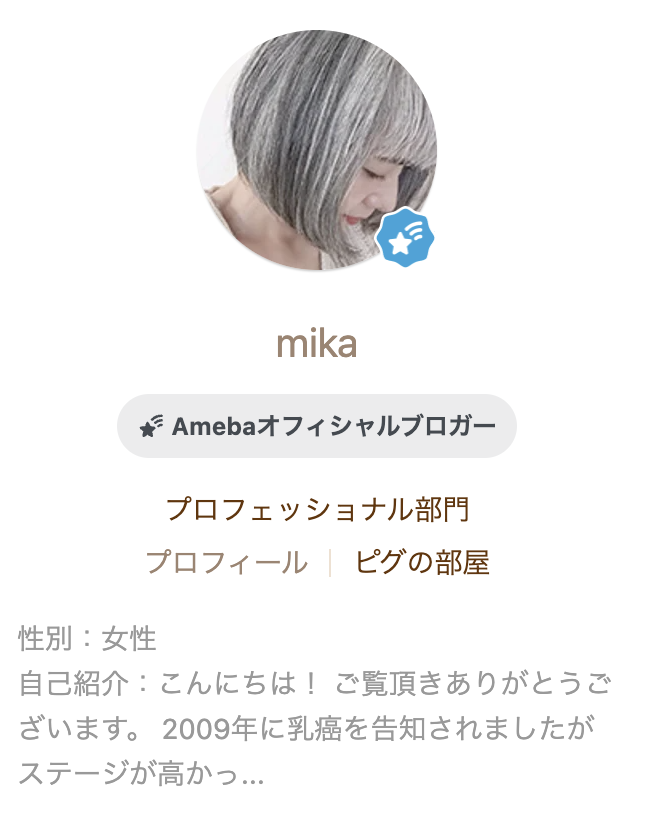The height and width of the screenshot is (820, 656).
Task: Open the プロフィール page
Action: [227, 563]
